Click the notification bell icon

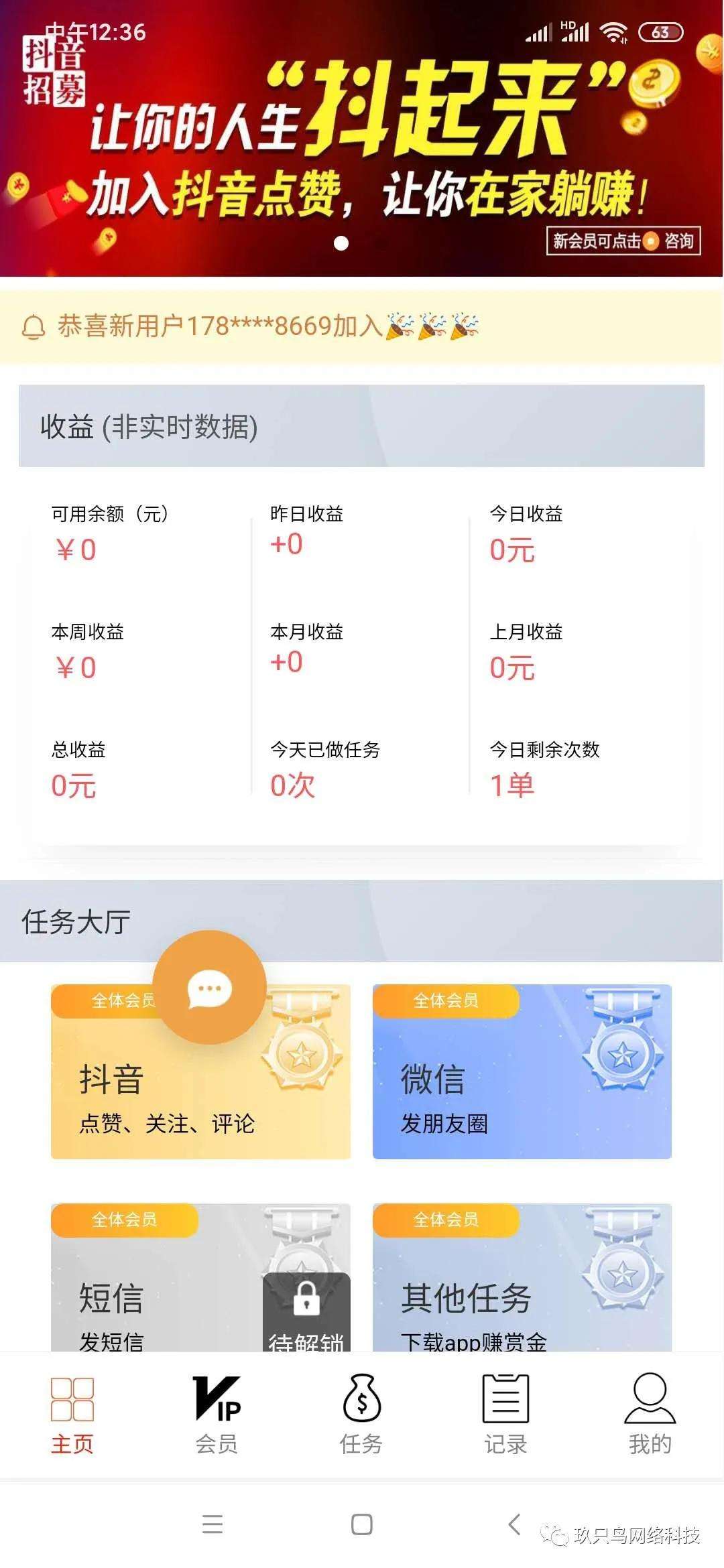tap(32, 326)
